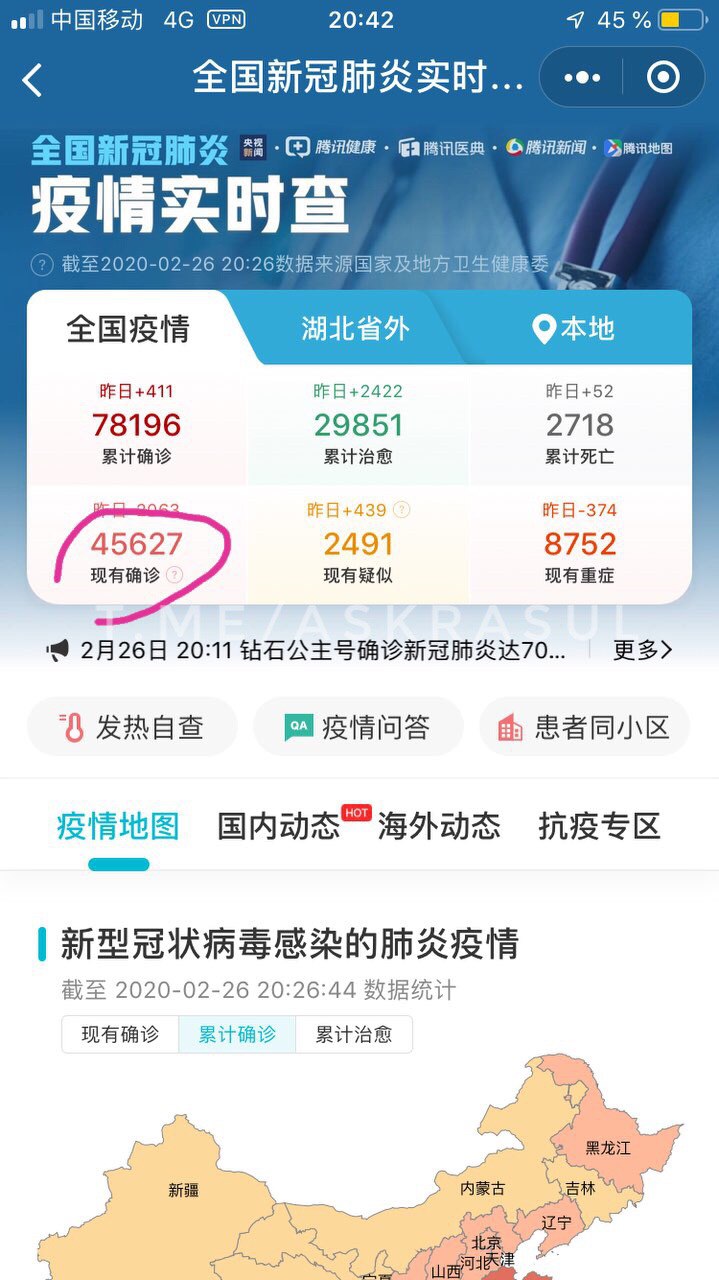Switch to 海外动态 tab
The height and width of the screenshot is (1280, 719).
(x=438, y=826)
